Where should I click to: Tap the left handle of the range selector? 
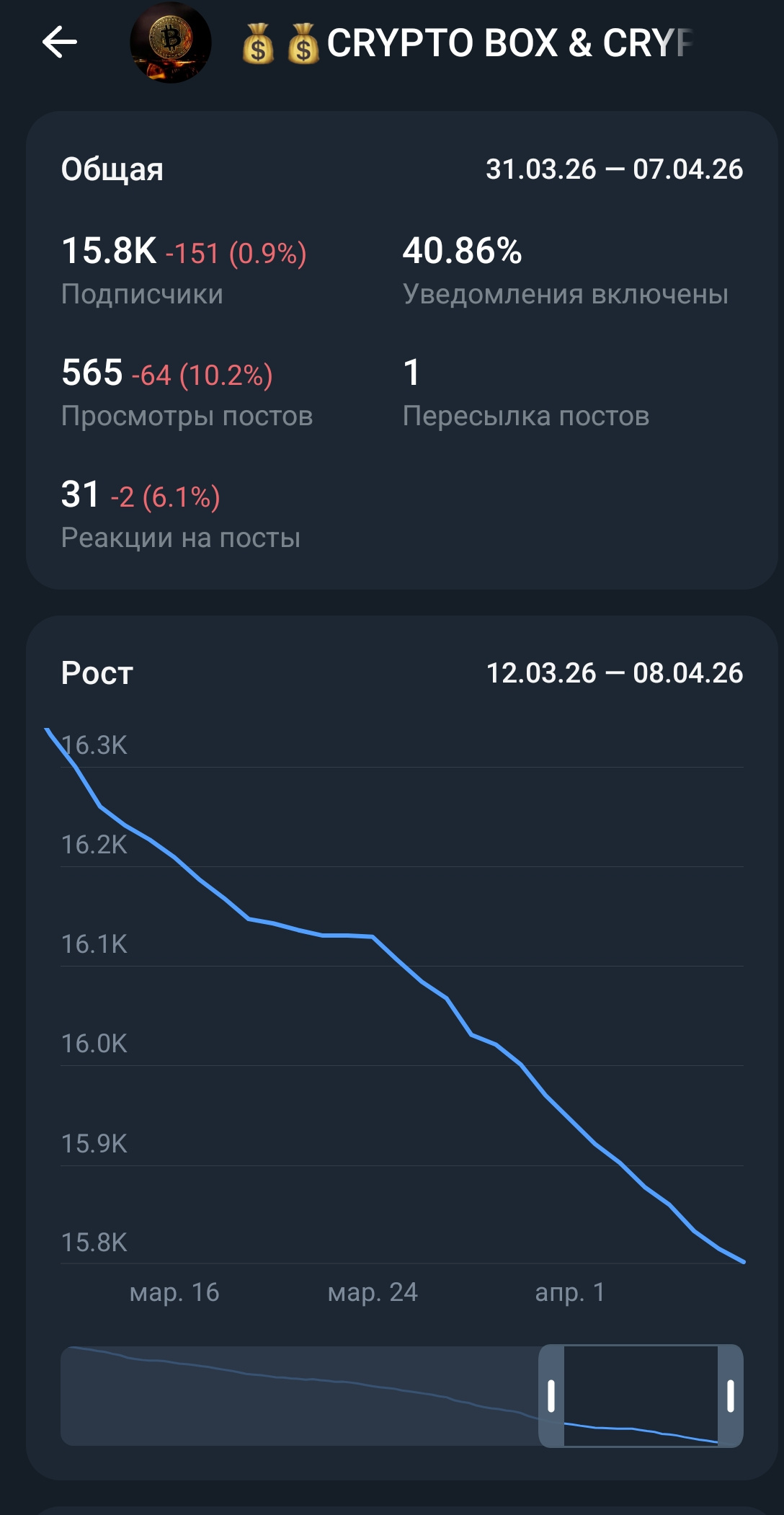coord(551,1395)
